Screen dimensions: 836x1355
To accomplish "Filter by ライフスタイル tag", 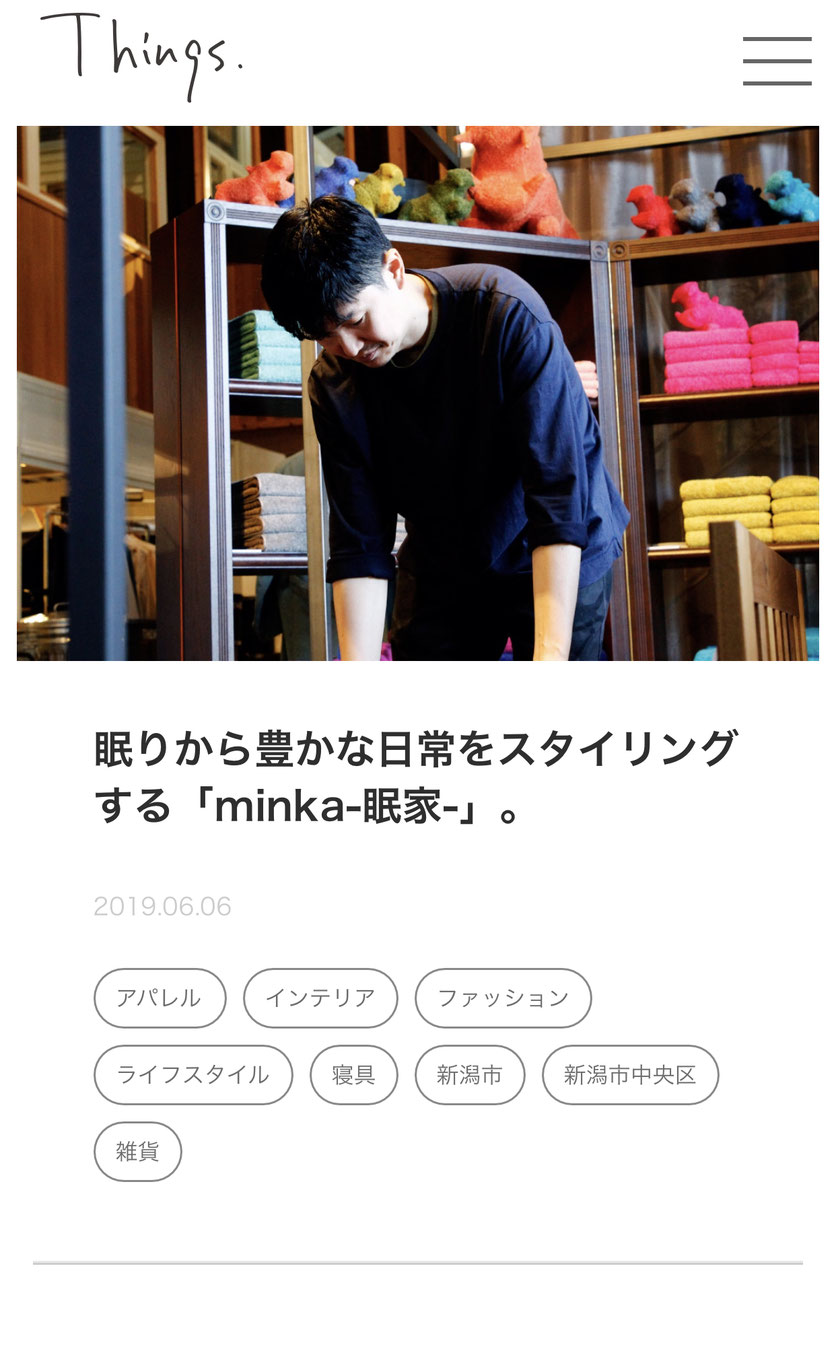I will 193,1075.
